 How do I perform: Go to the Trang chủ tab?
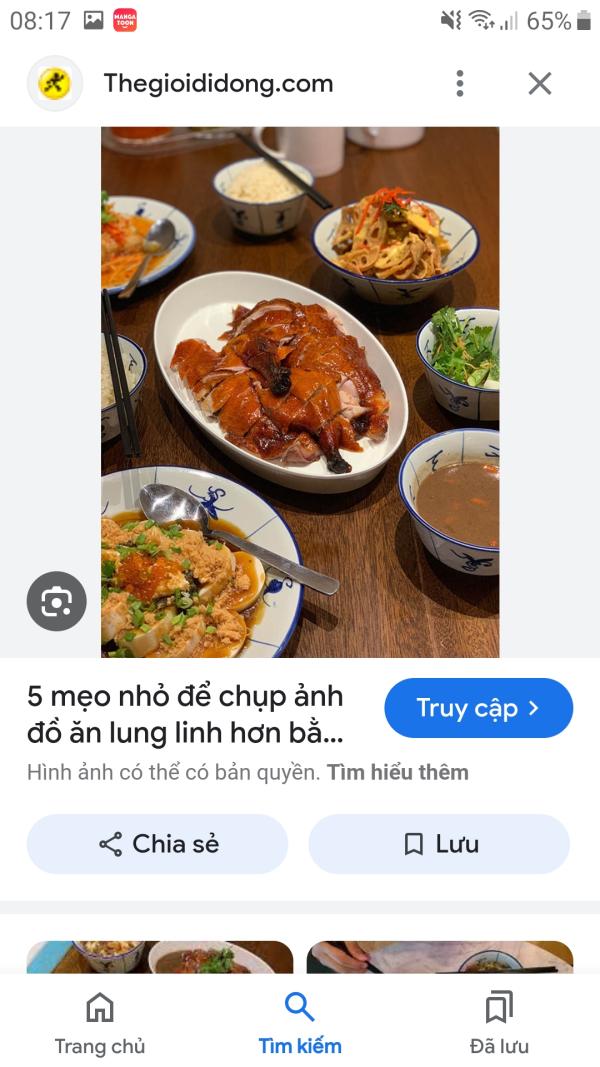[x=100, y=1023]
